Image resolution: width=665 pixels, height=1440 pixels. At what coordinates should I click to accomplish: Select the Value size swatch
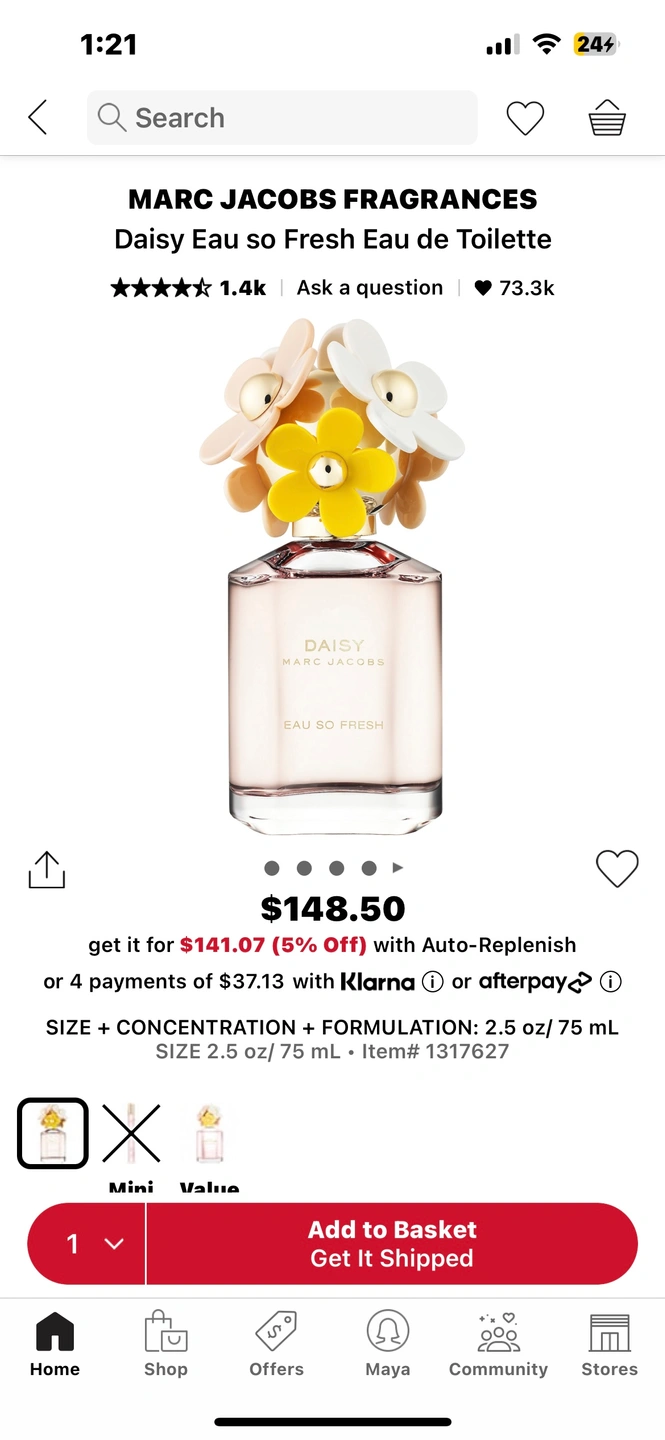209,1134
